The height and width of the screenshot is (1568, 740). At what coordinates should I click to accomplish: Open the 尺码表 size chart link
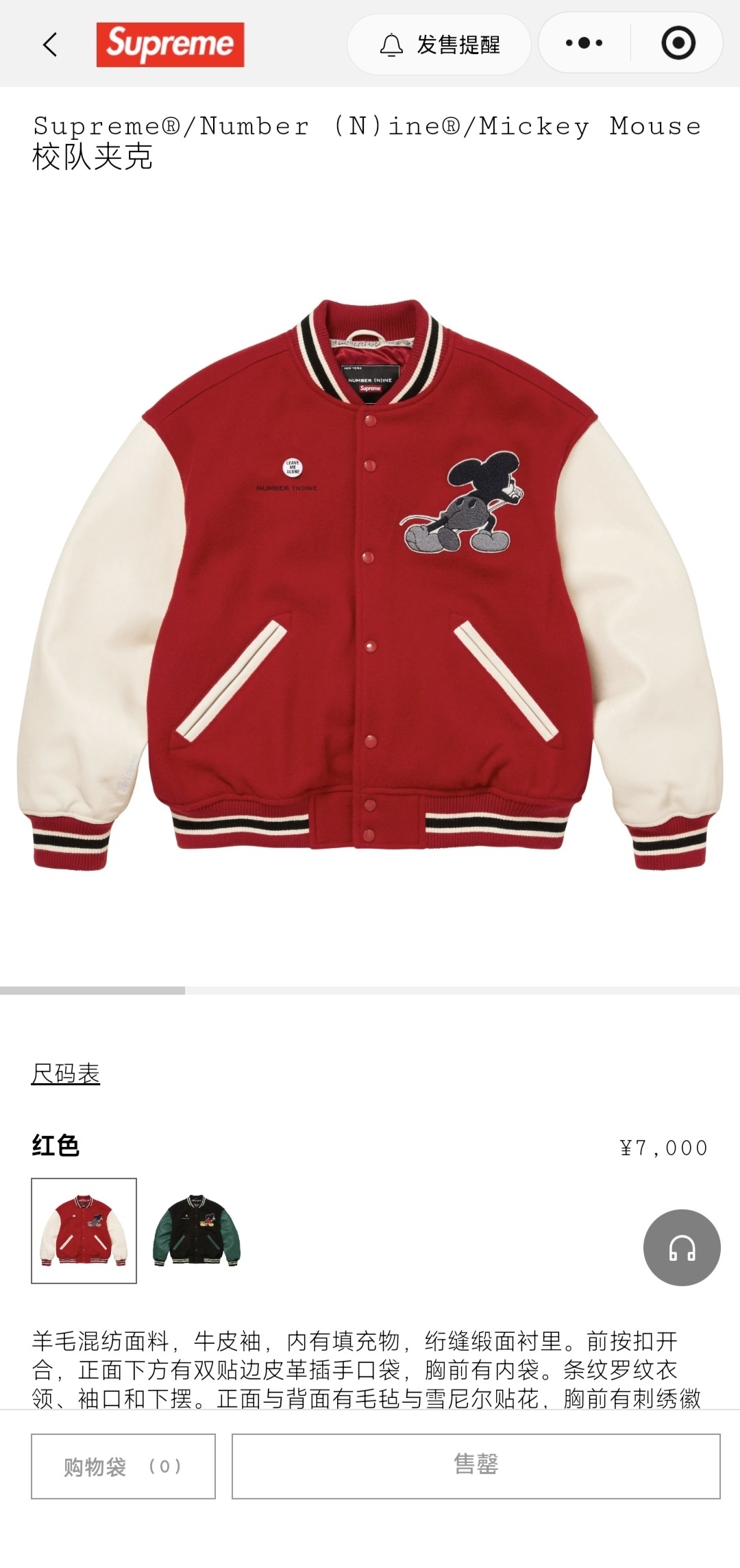pos(66,1073)
